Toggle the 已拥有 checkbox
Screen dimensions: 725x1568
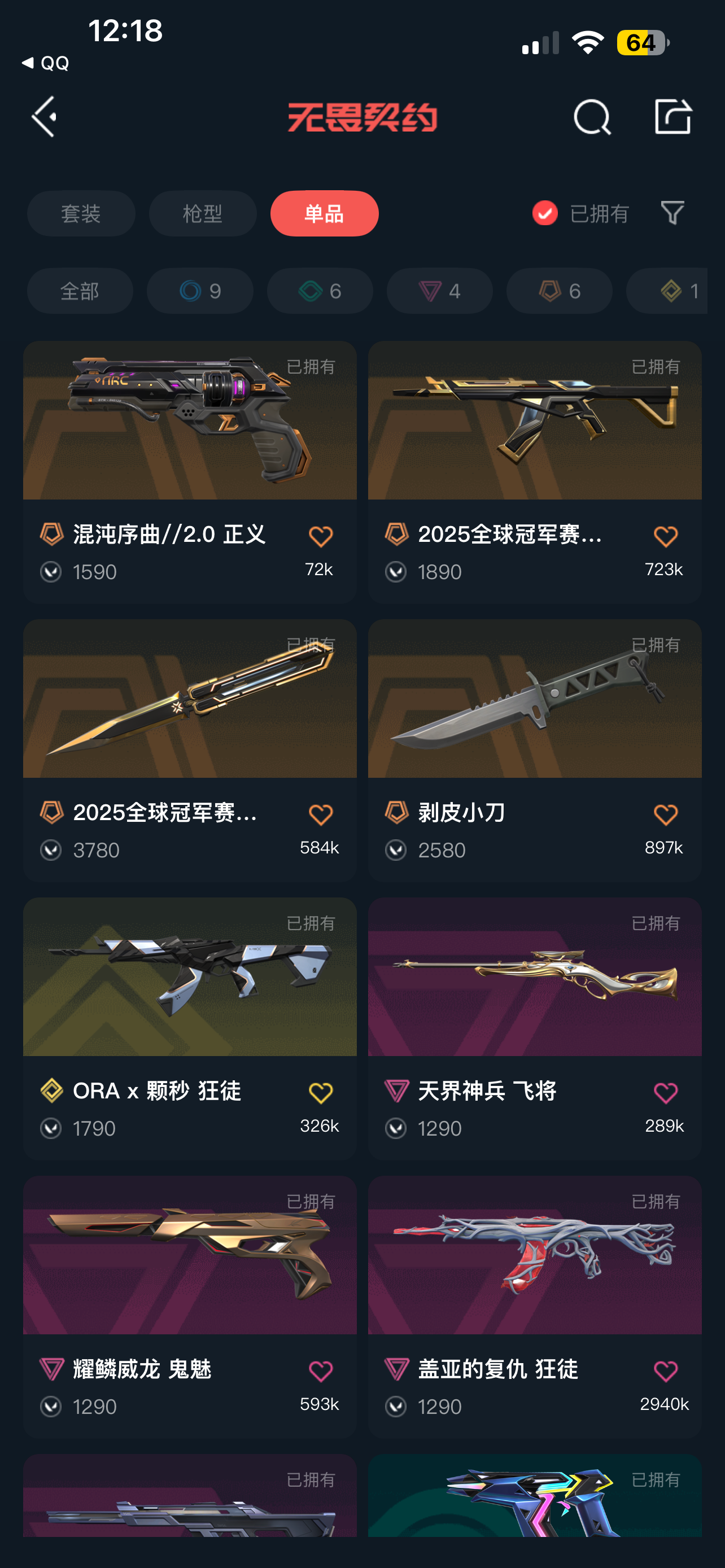point(545,213)
